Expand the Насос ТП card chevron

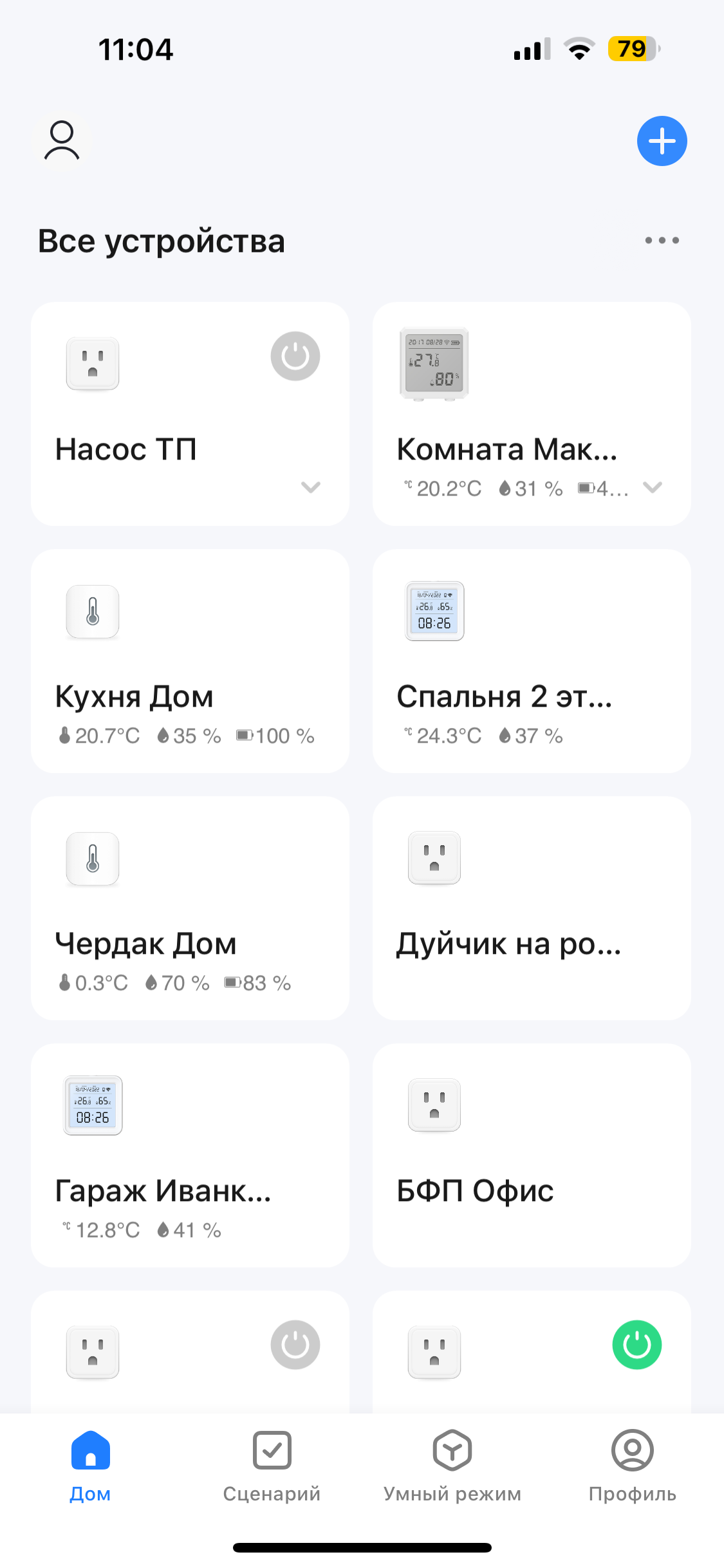[310, 487]
